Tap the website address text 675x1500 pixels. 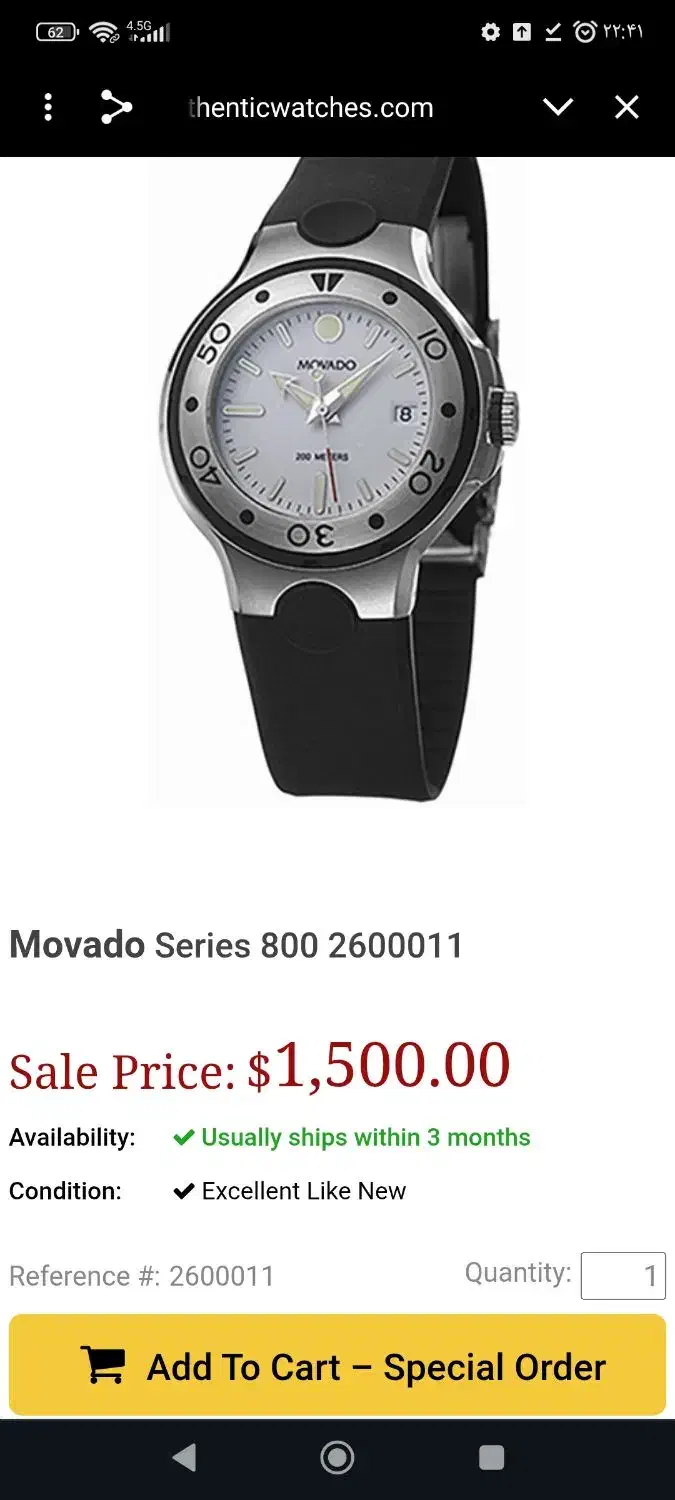(x=311, y=107)
